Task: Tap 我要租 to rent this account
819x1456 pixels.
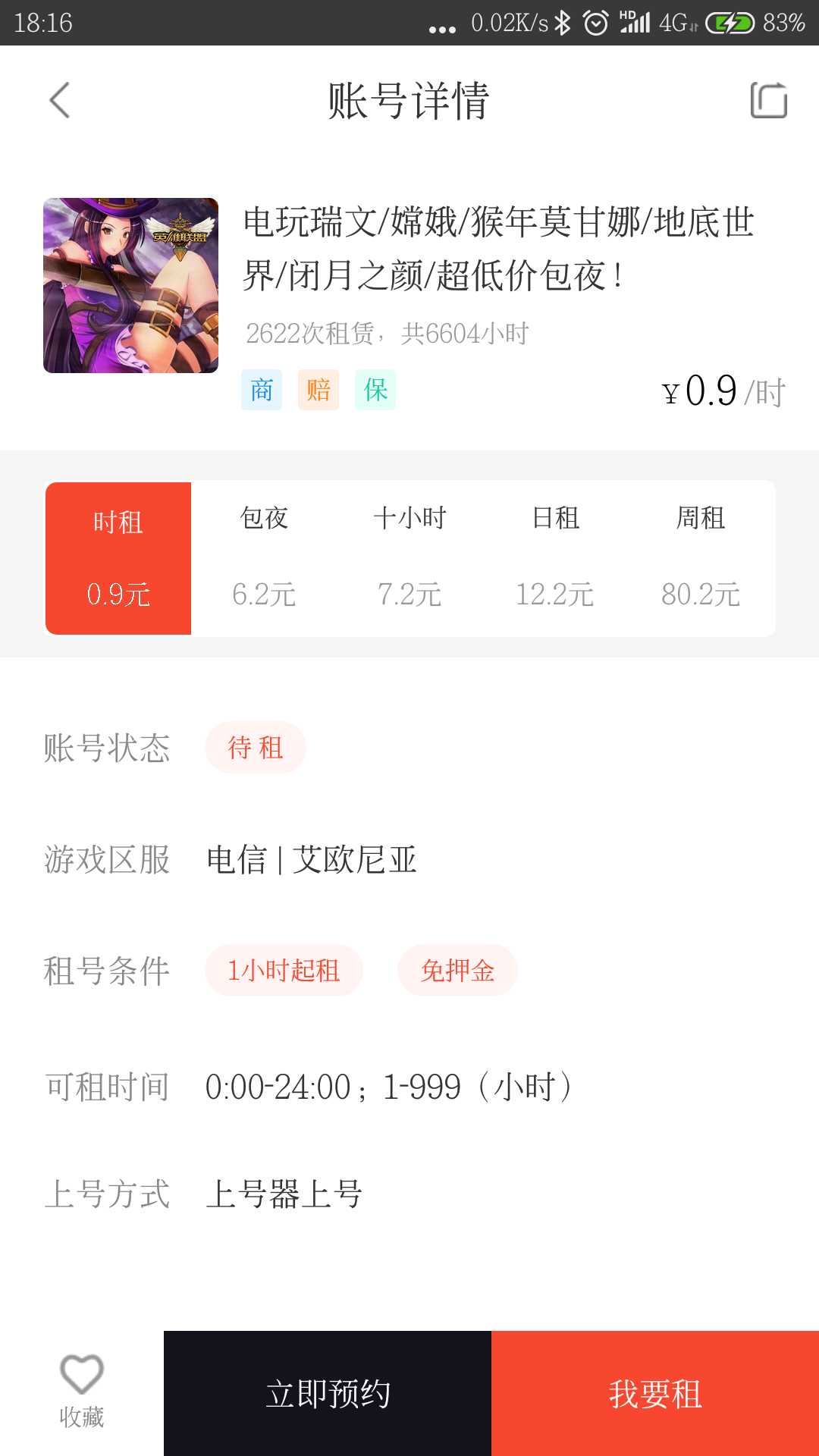Action: (655, 1394)
